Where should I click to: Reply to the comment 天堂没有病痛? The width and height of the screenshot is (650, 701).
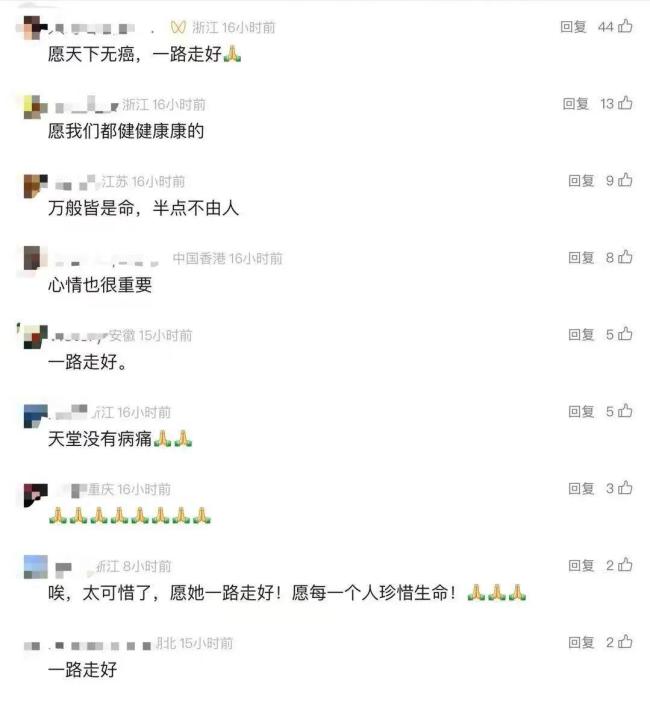coord(581,412)
